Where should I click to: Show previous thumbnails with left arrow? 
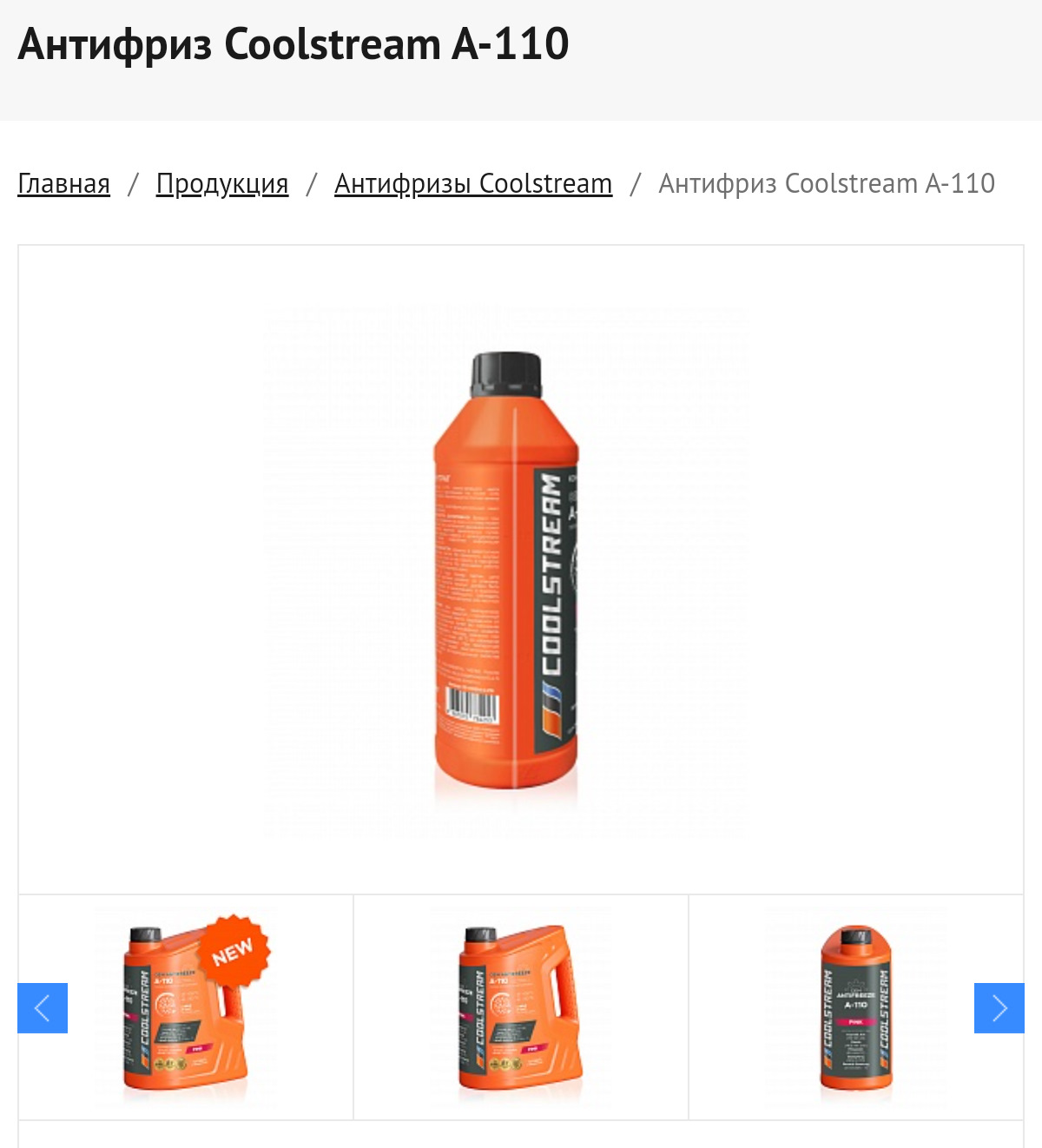click(43, 1007)
